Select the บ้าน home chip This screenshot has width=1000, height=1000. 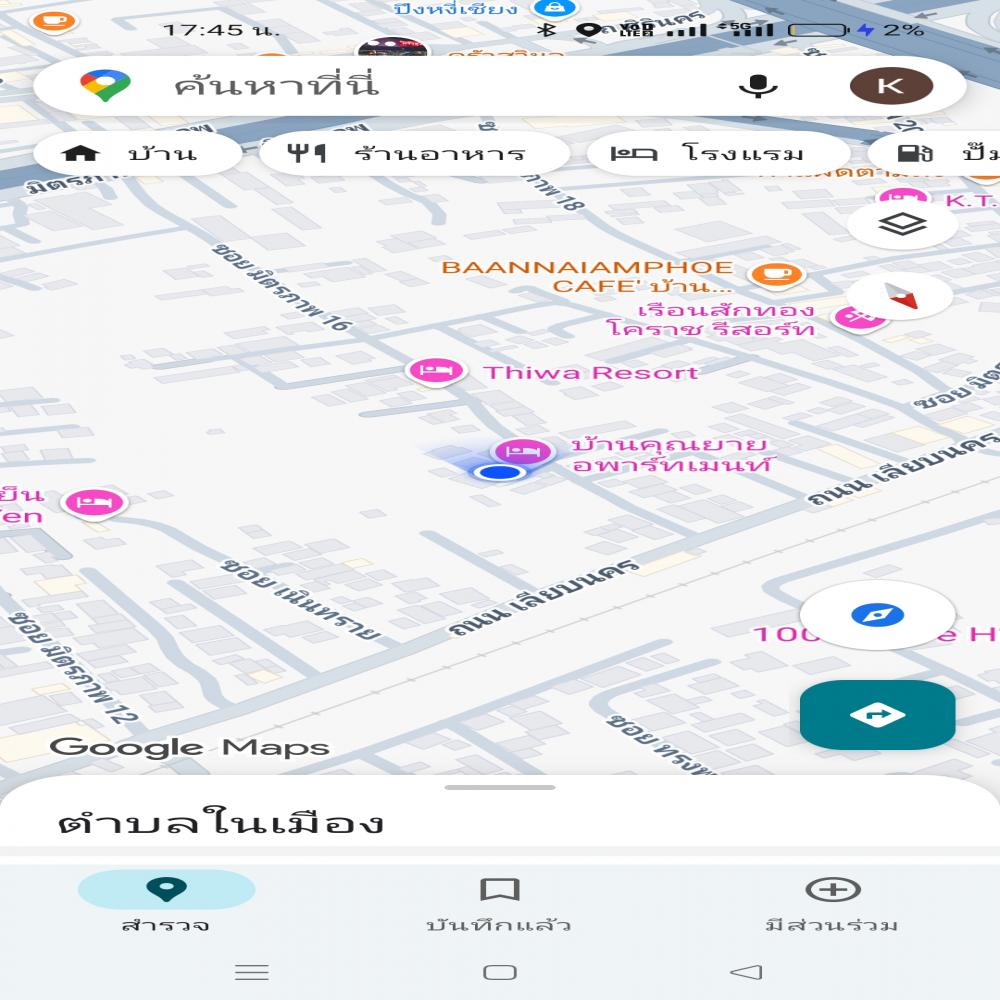[x=137, y=154]
